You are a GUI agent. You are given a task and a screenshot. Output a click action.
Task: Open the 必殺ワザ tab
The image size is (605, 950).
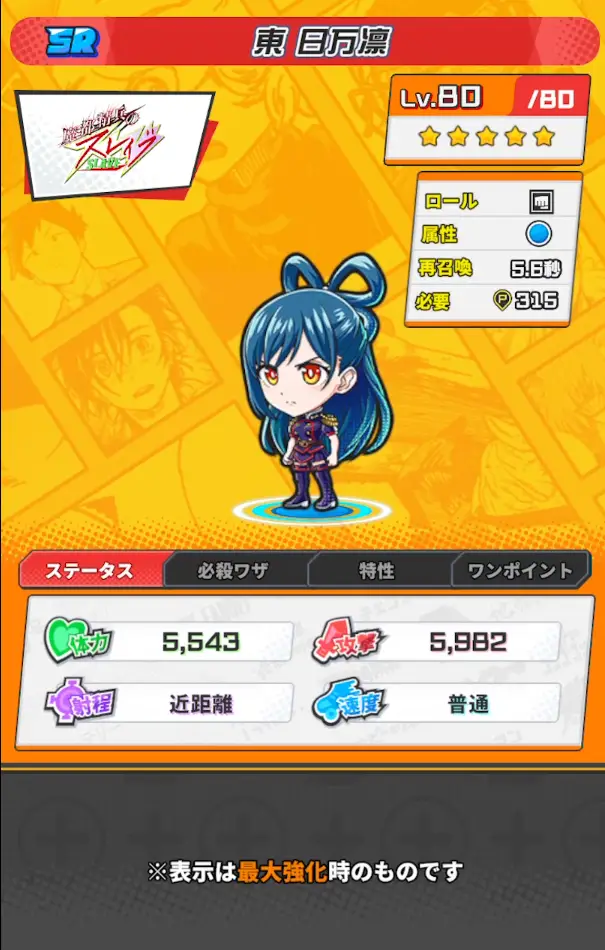(233, 571)
